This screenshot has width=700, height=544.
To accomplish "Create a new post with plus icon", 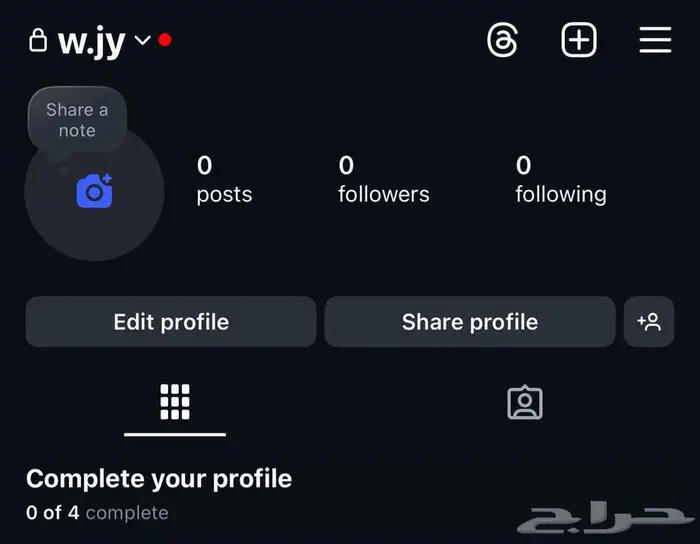I will tap(579, 41).
